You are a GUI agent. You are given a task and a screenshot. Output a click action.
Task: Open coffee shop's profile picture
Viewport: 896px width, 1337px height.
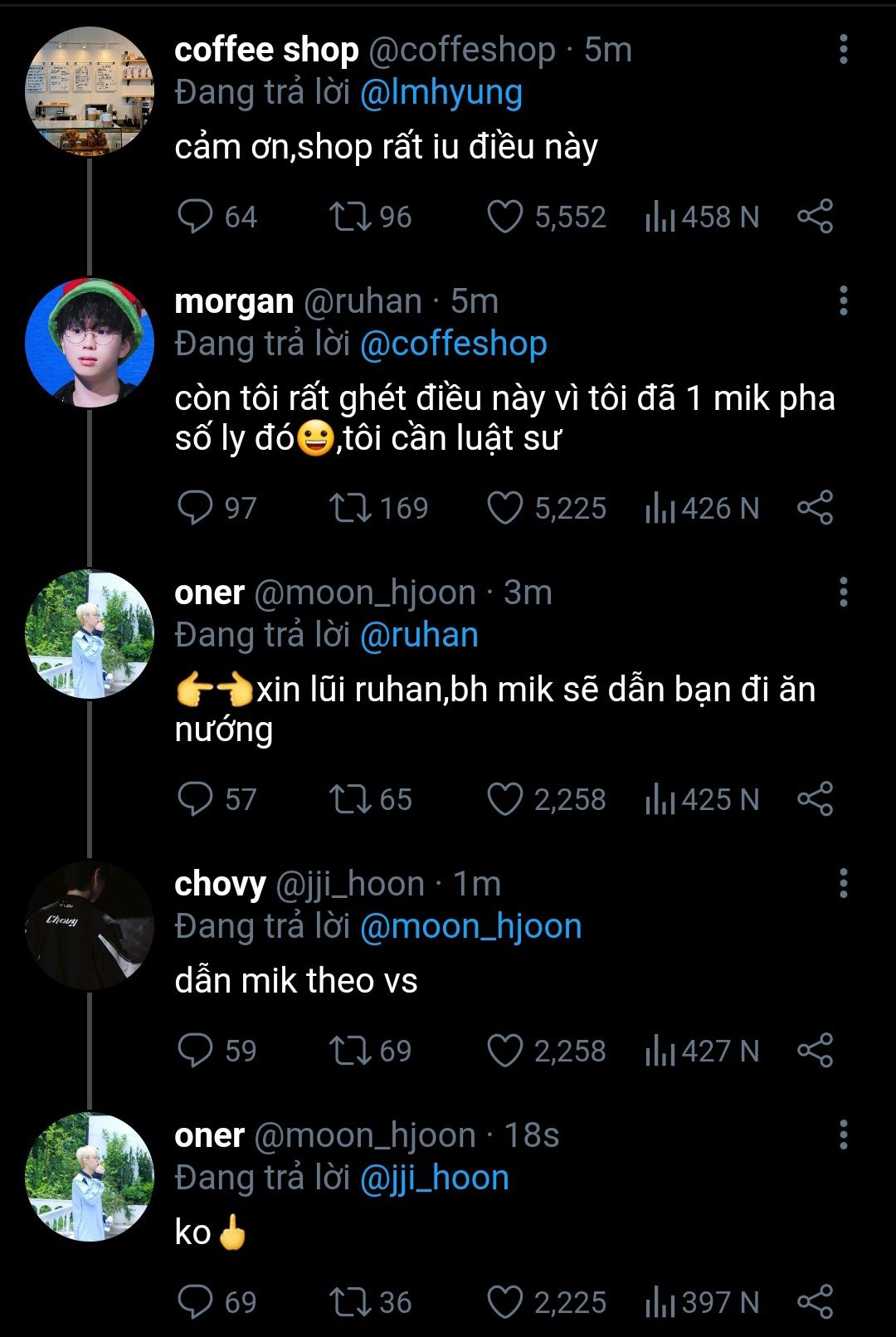click(90, 91)
